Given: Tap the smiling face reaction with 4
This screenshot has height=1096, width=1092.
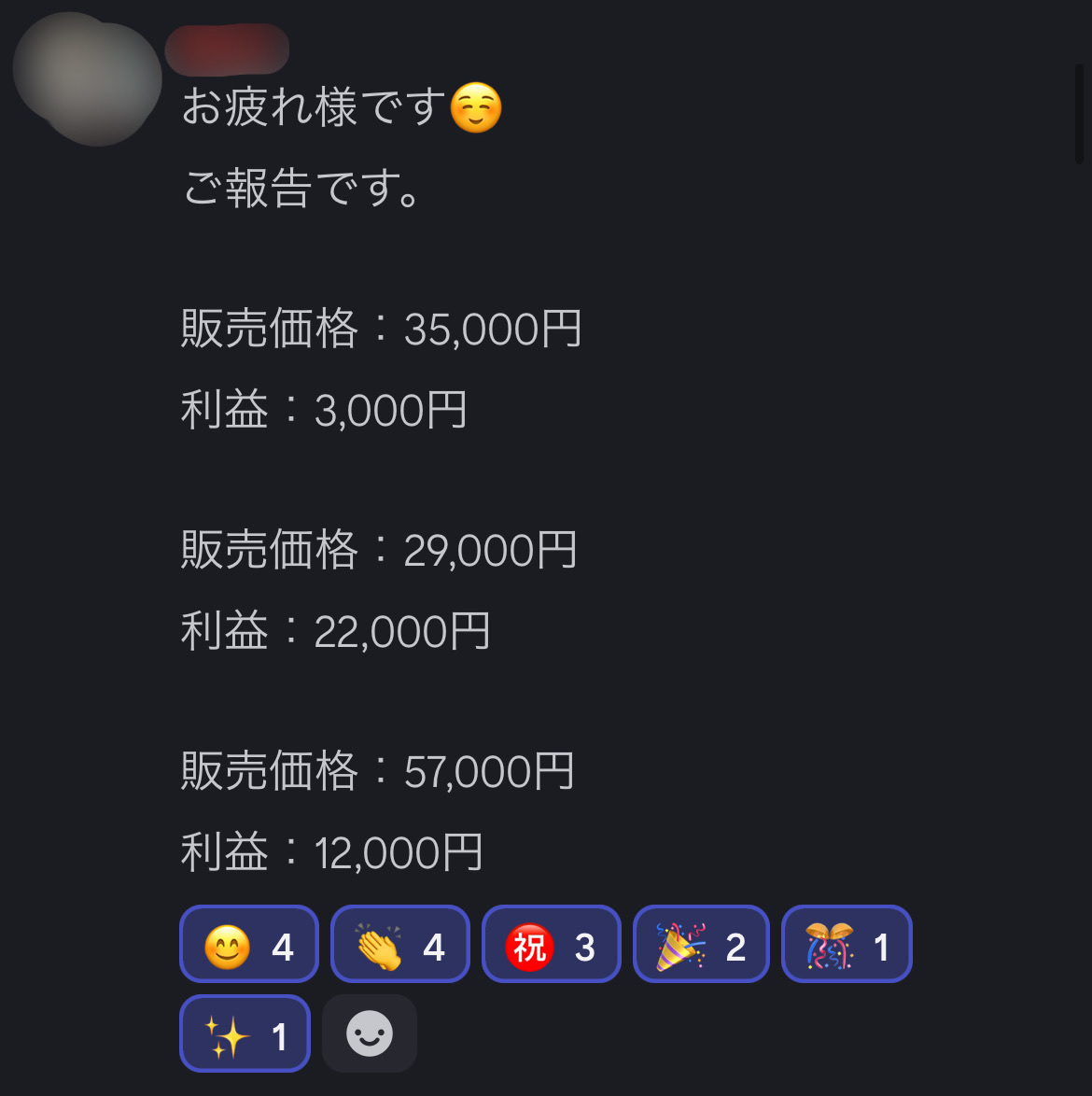Looking at the screenshot, I should 248,944.
